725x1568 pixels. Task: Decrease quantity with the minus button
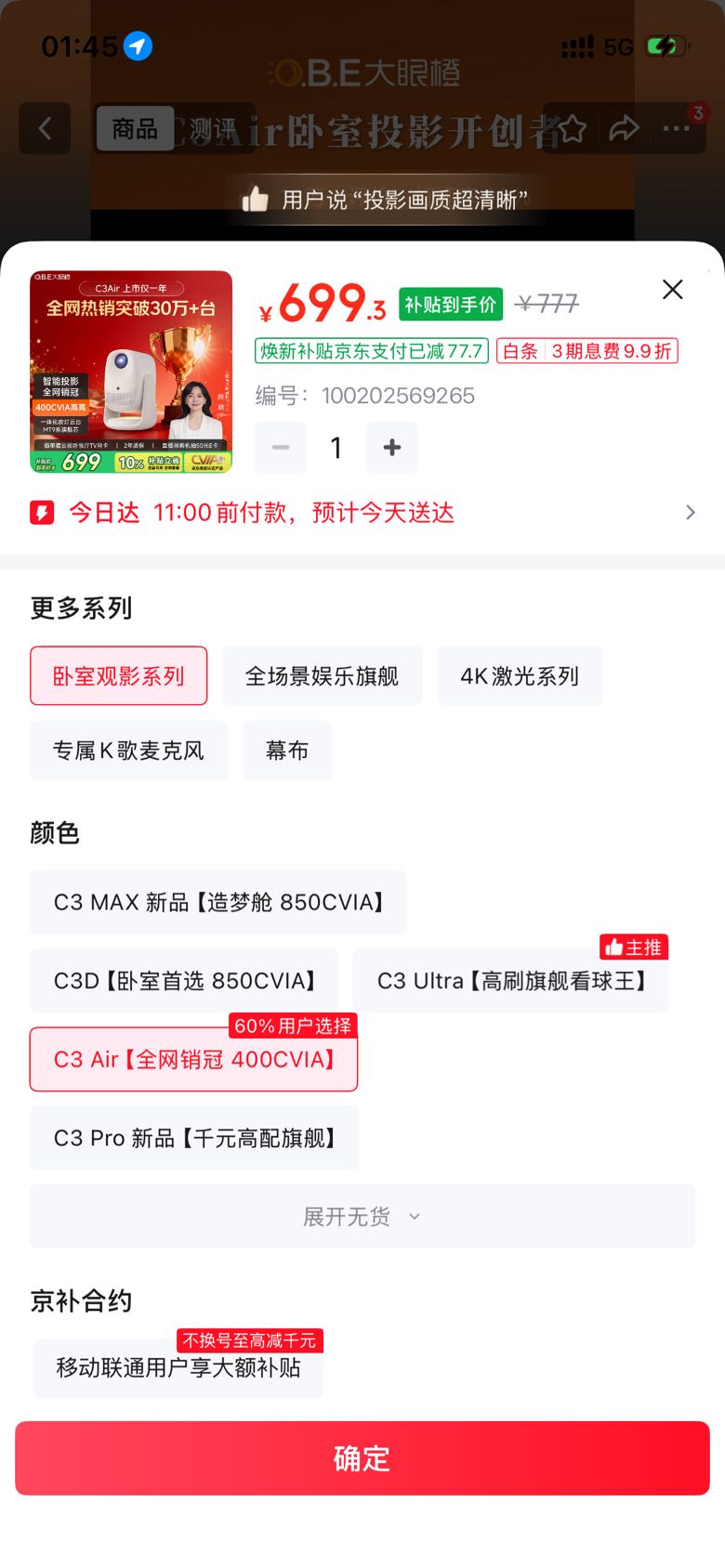tap(281, 448)
